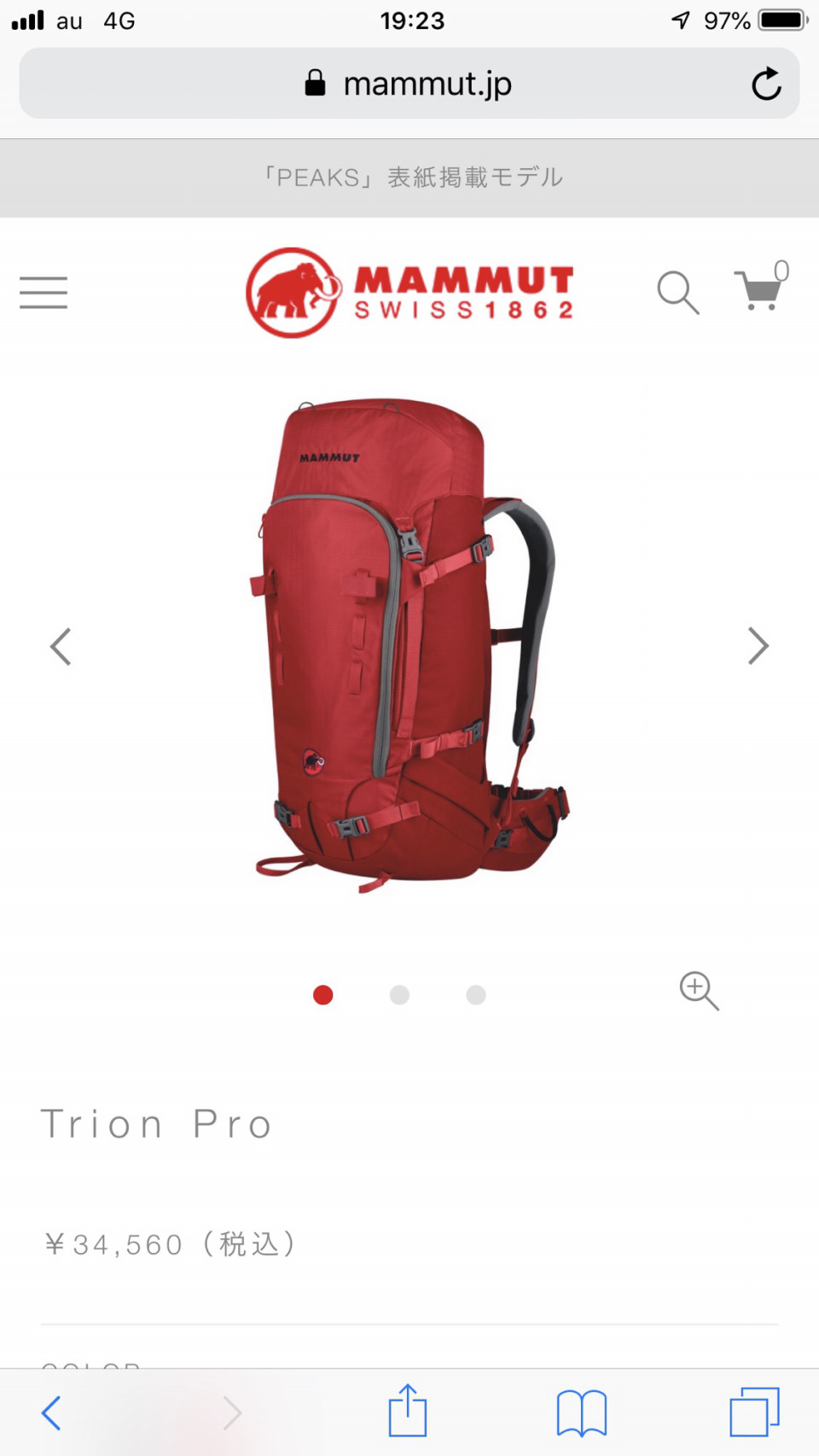View the shopping cart
Image resolution: width=819 pixels, height=1456 pixels.
tap(761, 287)
